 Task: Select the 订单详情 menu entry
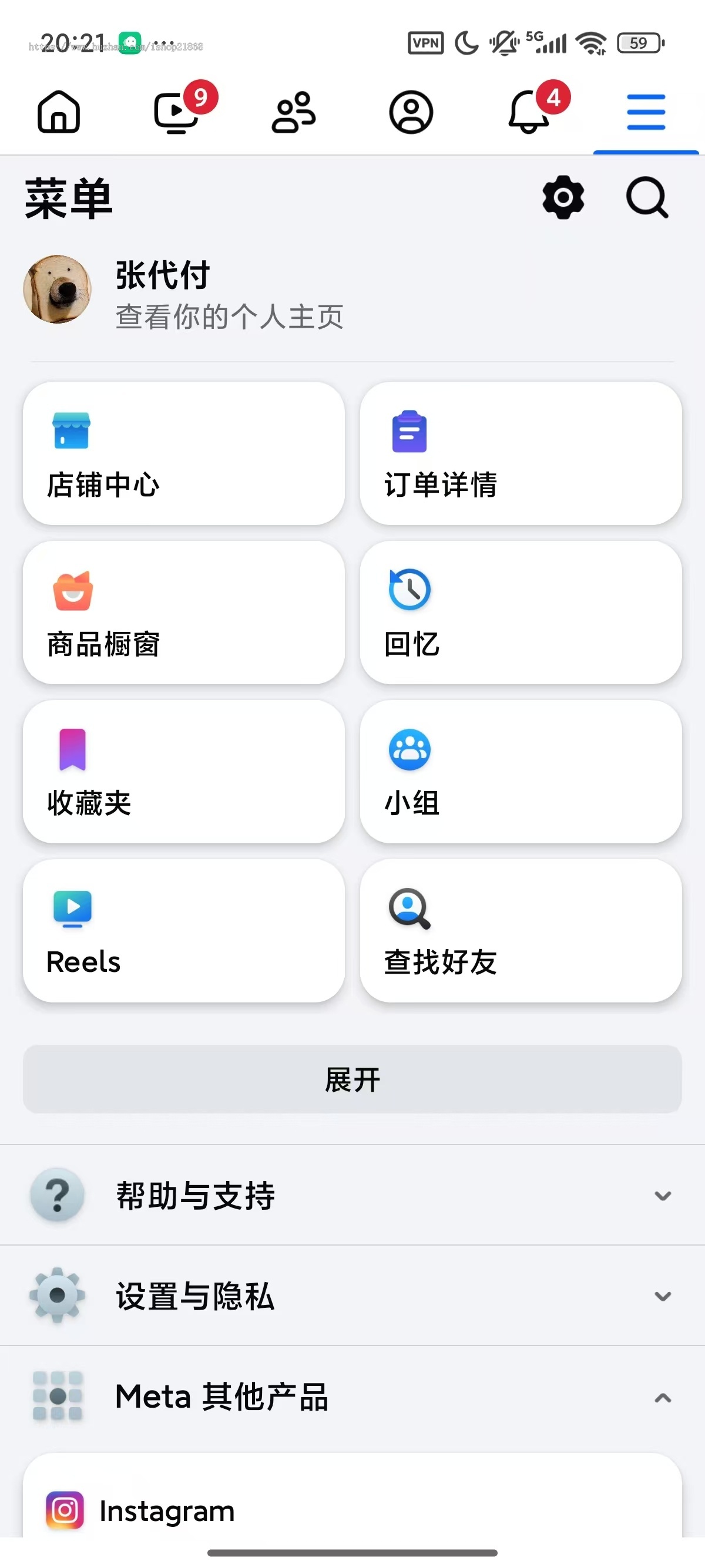click(x=521, y=453)
